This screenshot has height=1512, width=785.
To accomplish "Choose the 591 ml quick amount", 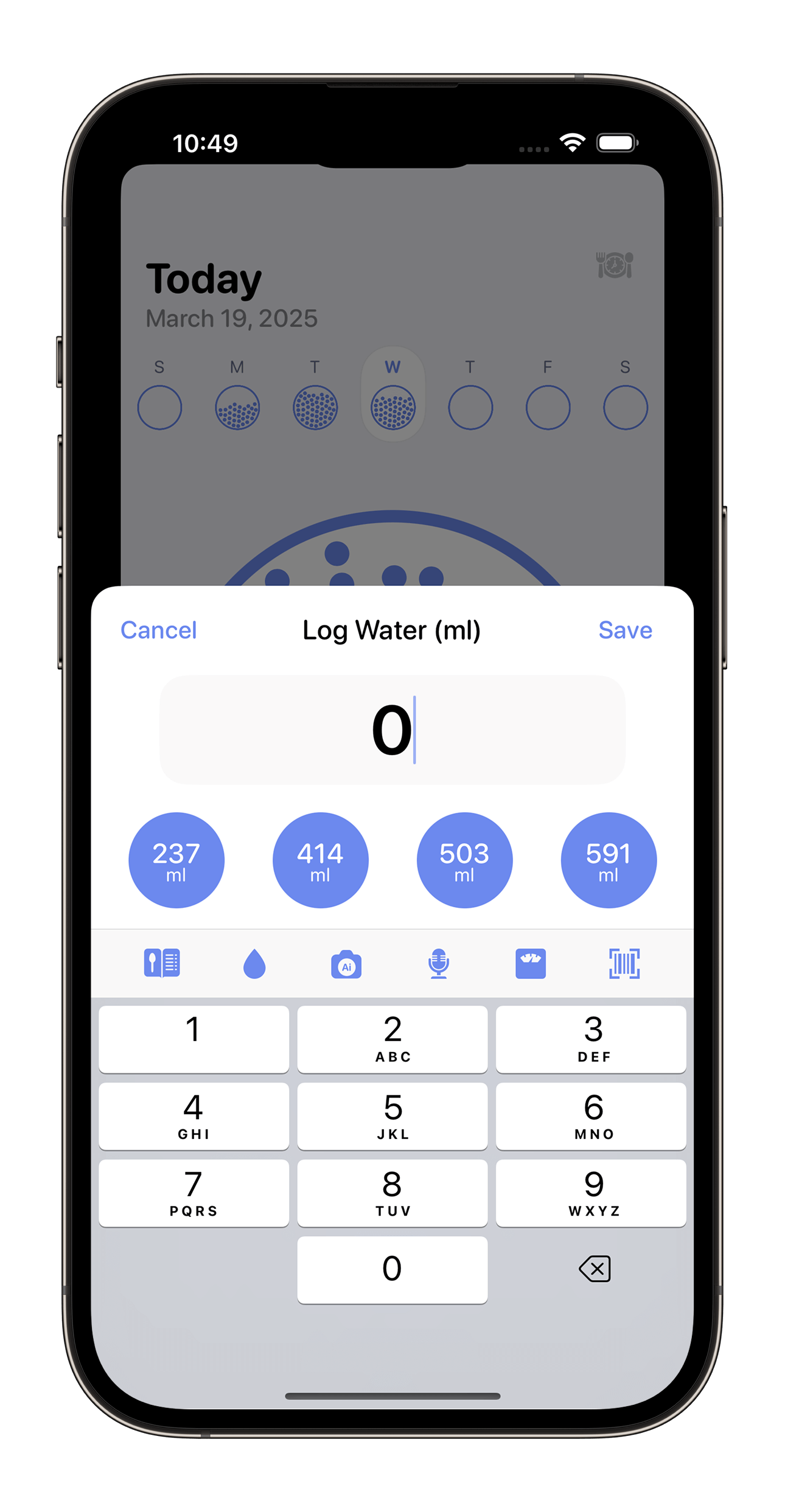I will point(608,860).
